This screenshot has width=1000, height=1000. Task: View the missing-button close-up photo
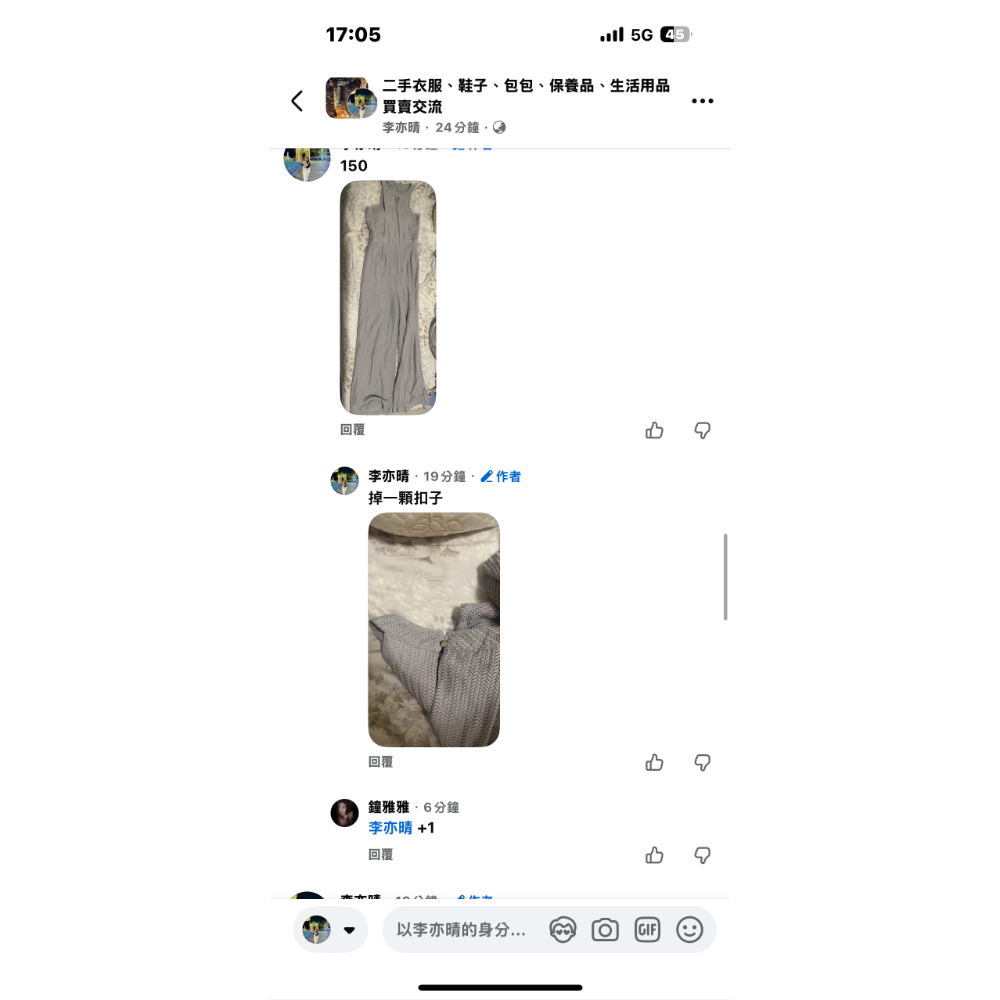click(x=433, y=629)
